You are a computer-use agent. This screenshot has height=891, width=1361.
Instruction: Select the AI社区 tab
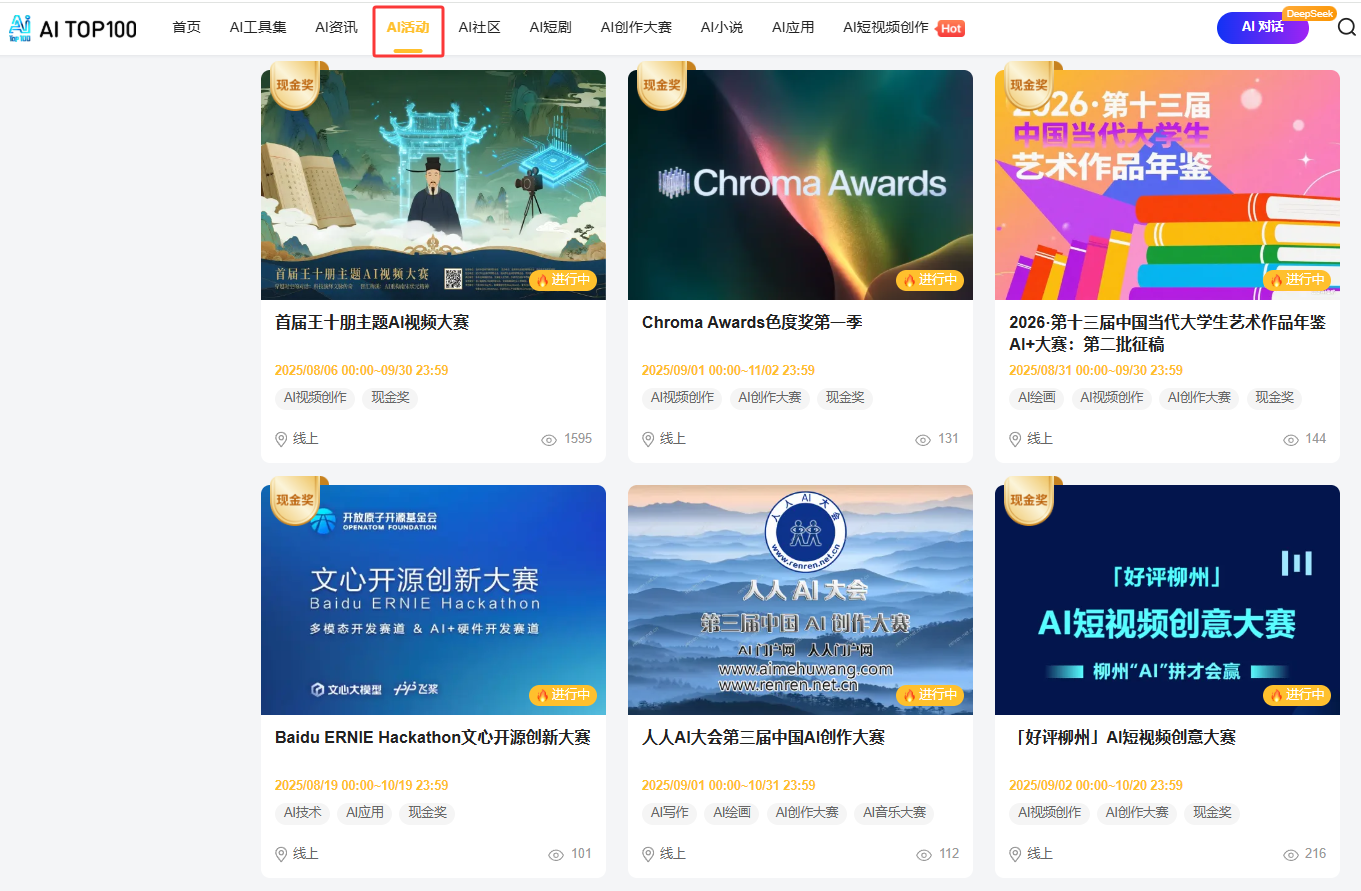click(479, 28)
